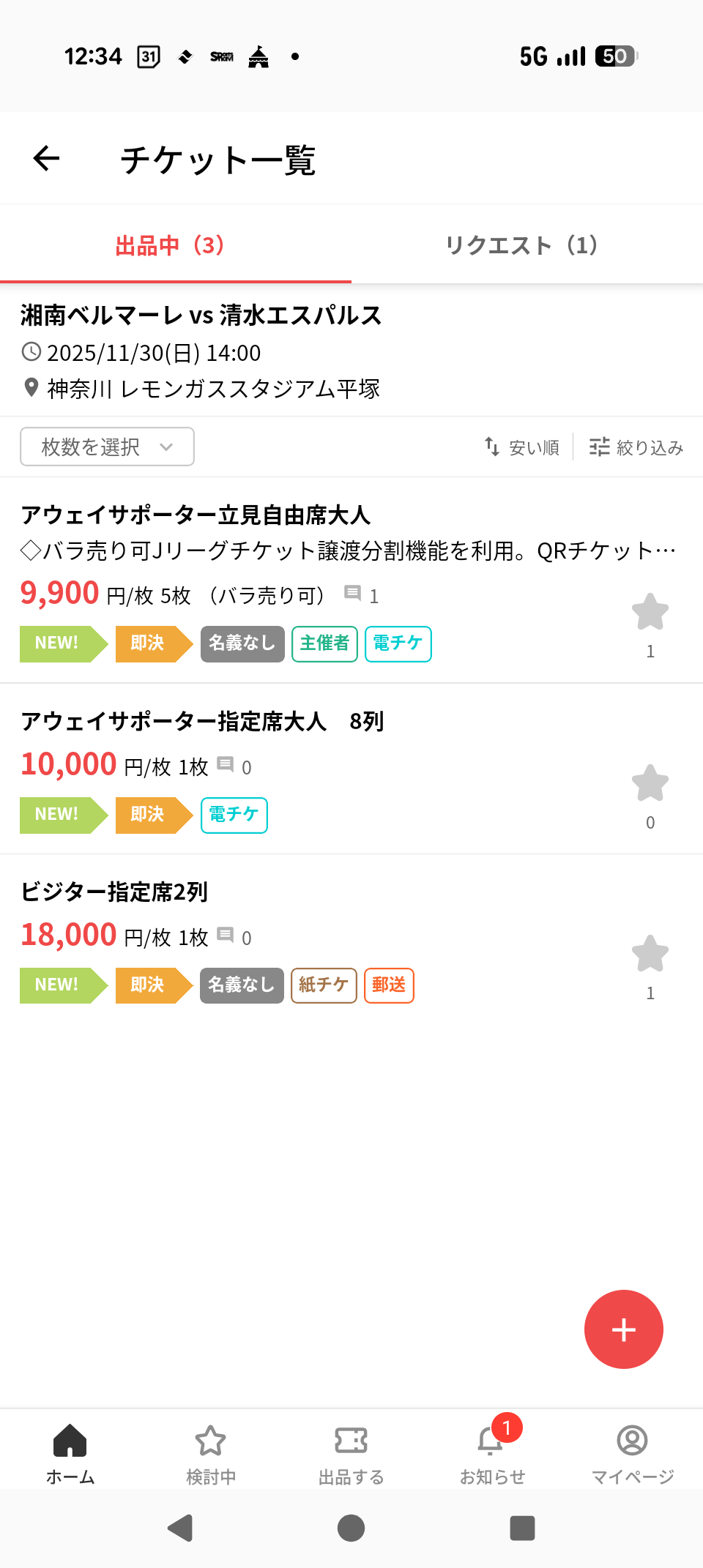Tap the system back button

coord(180,1528)
